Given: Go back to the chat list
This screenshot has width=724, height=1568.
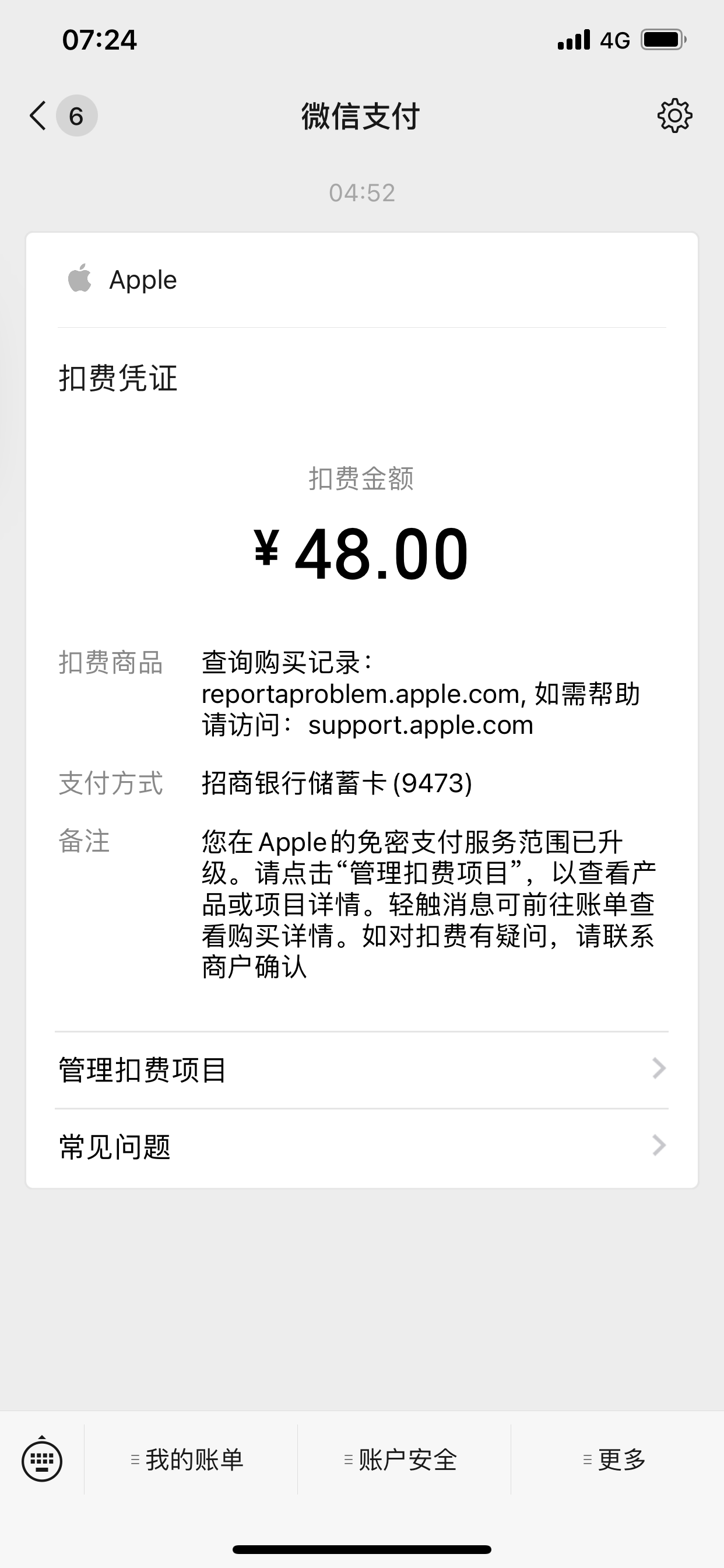Looking at the screenshot, I should click(39, 116).
